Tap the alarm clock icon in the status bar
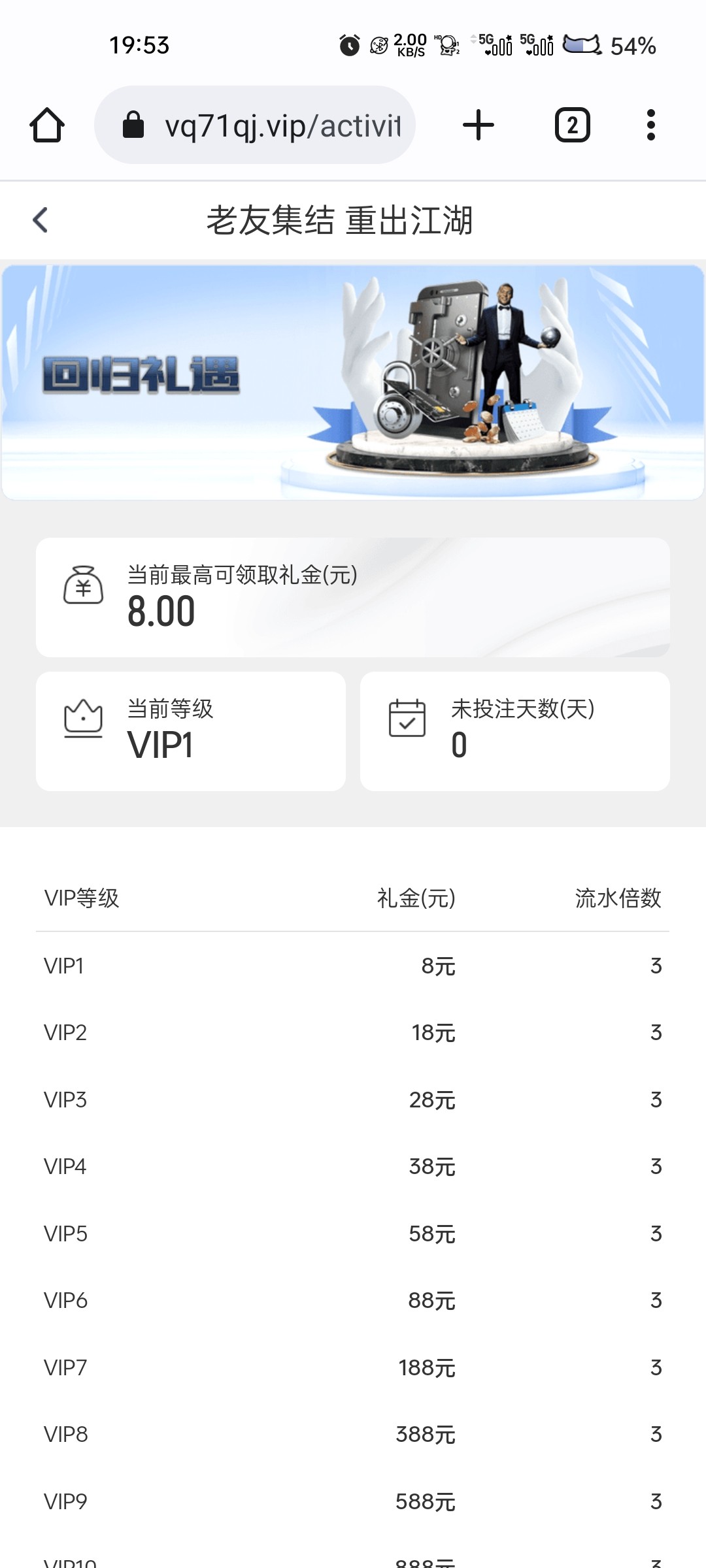 pyautogui.click(x=347, y=44)
